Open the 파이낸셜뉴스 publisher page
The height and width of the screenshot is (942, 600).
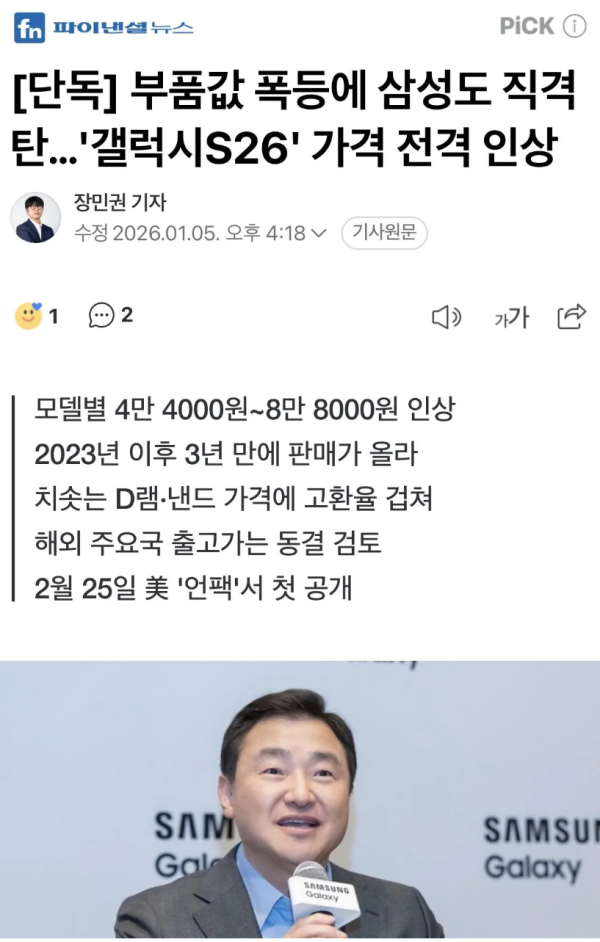pos(104,27)
